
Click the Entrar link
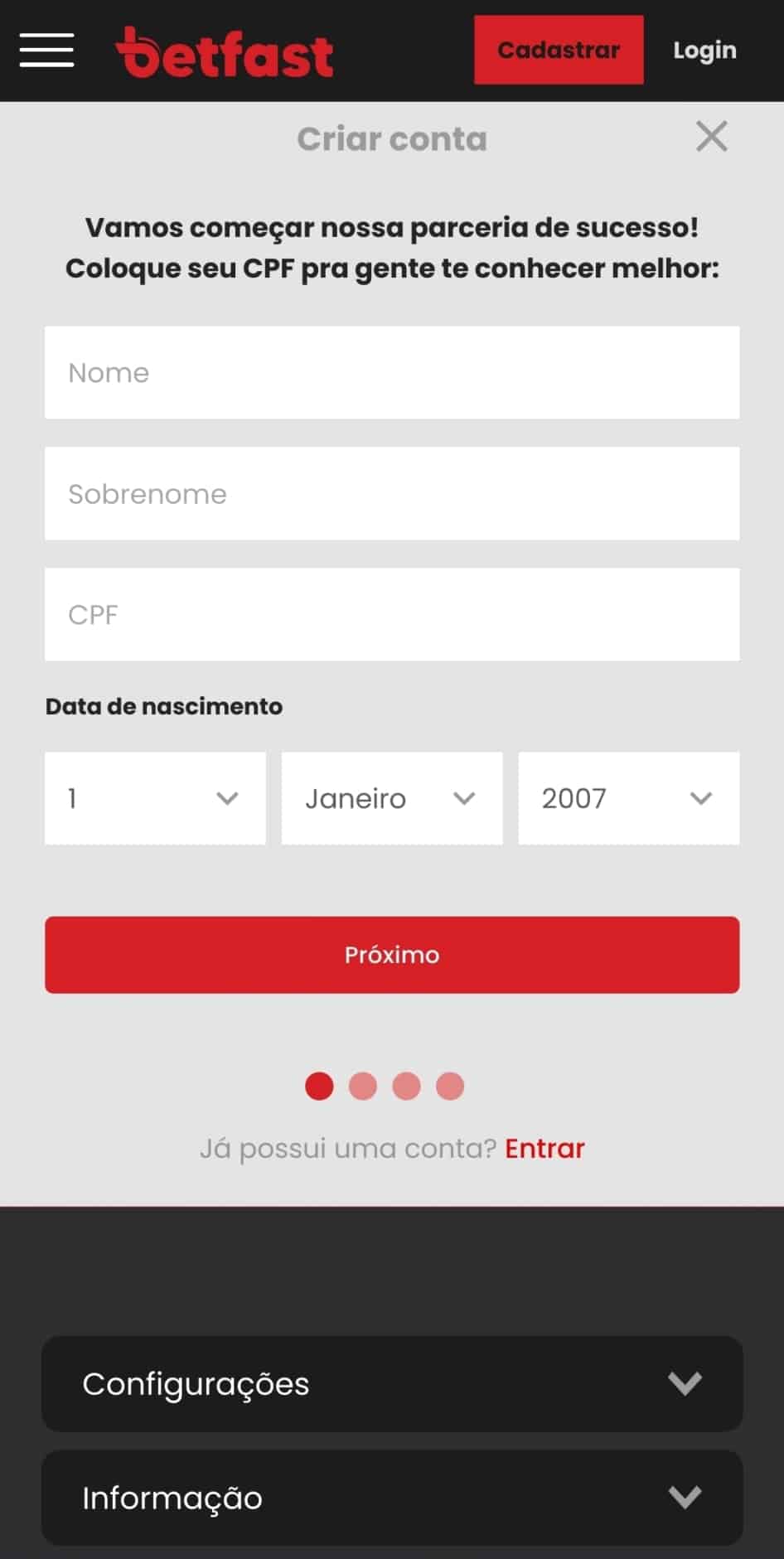[x=544, y=1148]
